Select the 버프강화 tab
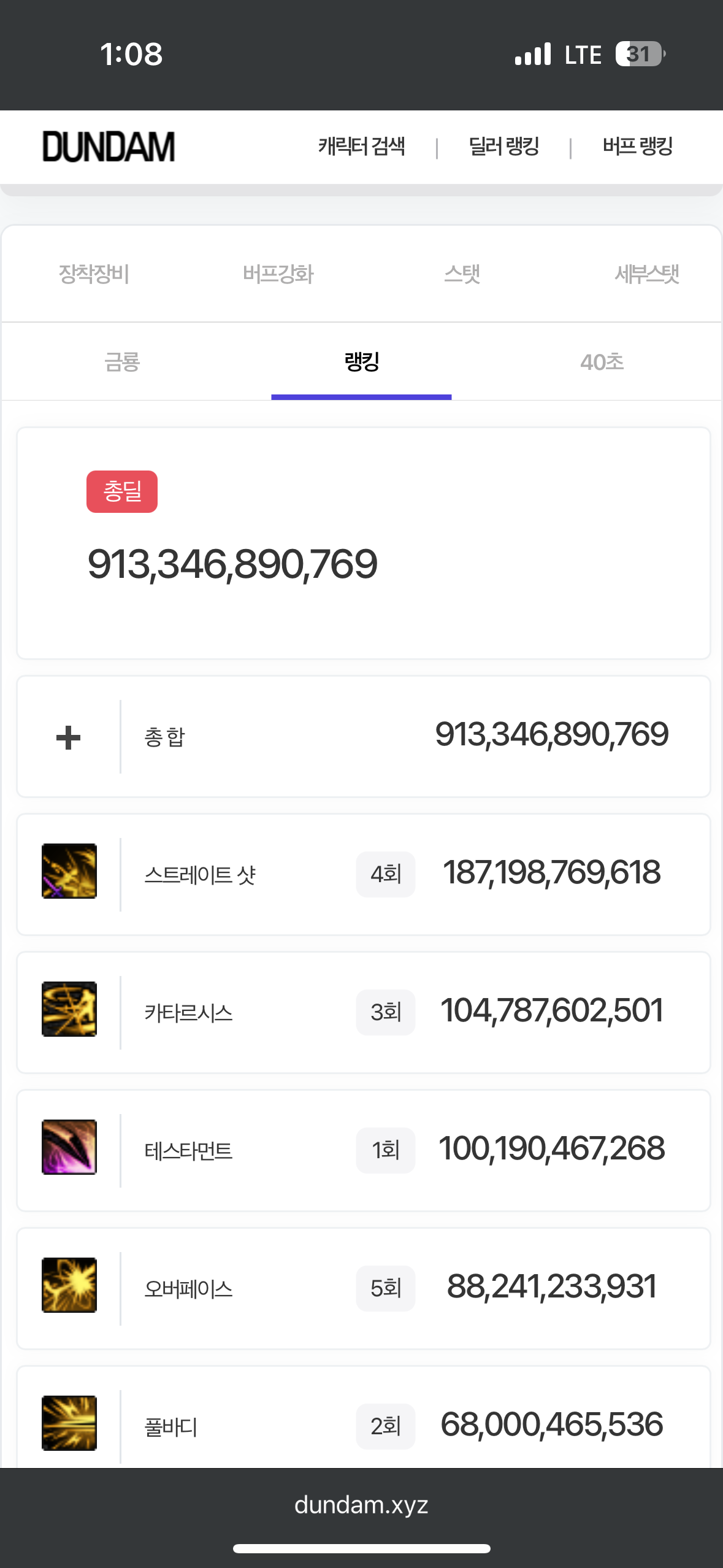The height and width of the screenshot is (1568, 723). coord(278,274)
